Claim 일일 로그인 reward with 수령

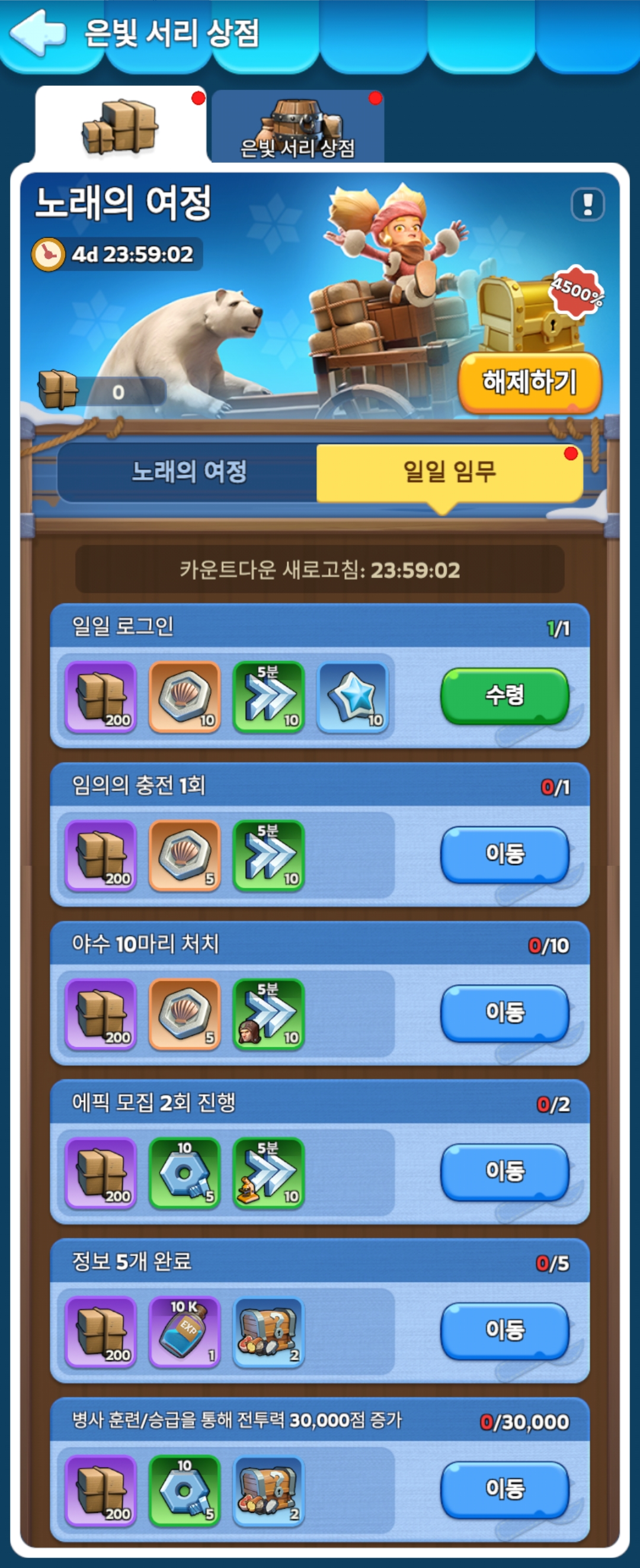[x=504, y=695]
